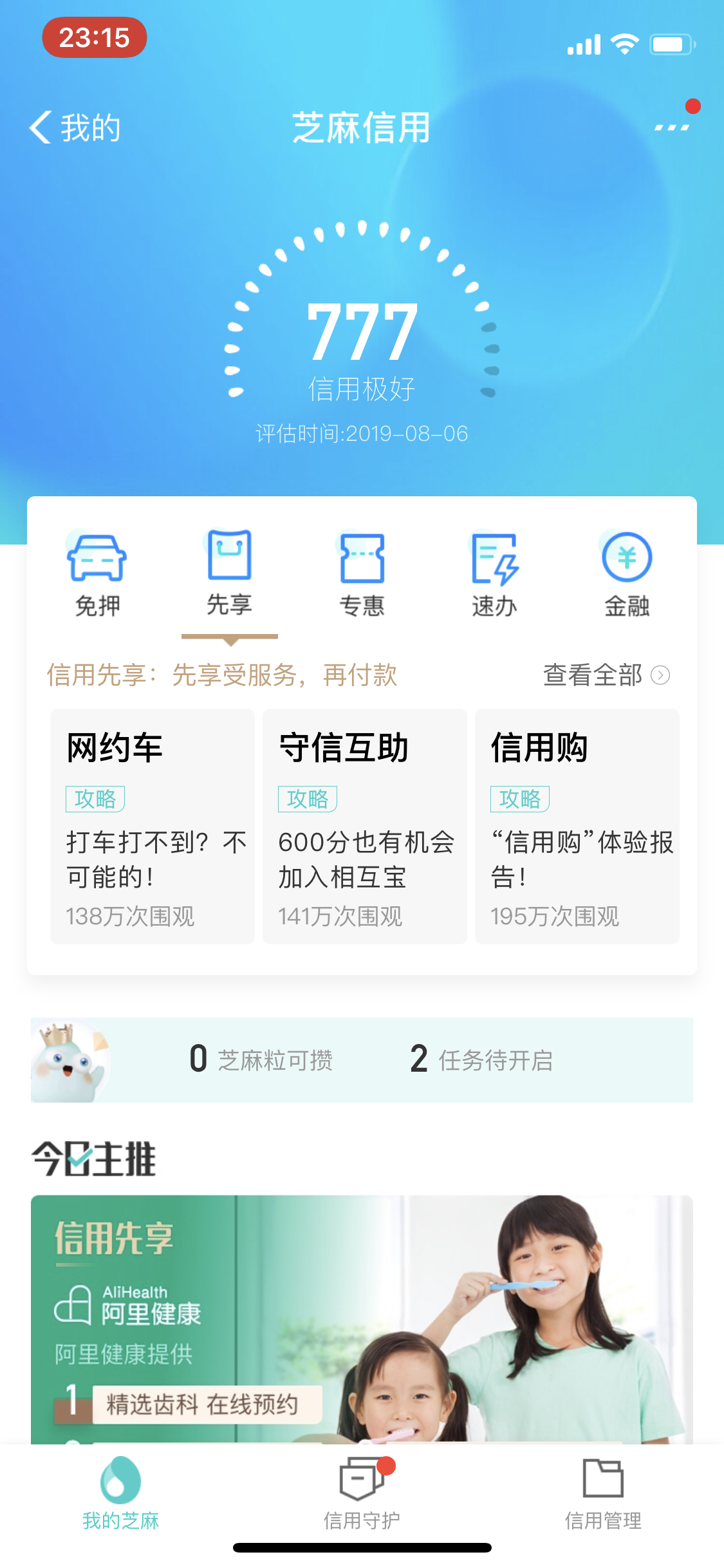This screenshot has width=724, height=1568.
Task: Switch to the 速办 category
Action: point(494,575)
